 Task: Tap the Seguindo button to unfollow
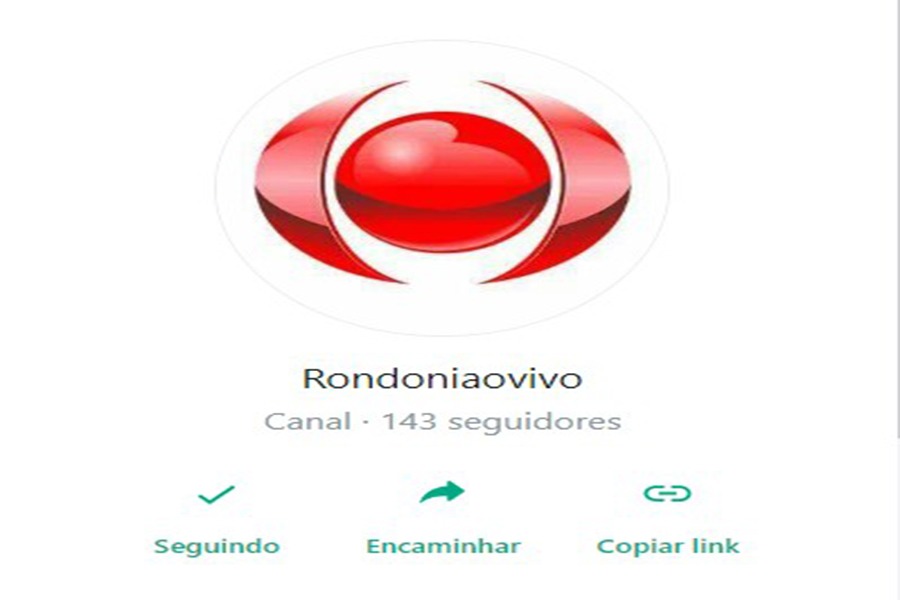point(217,520)
